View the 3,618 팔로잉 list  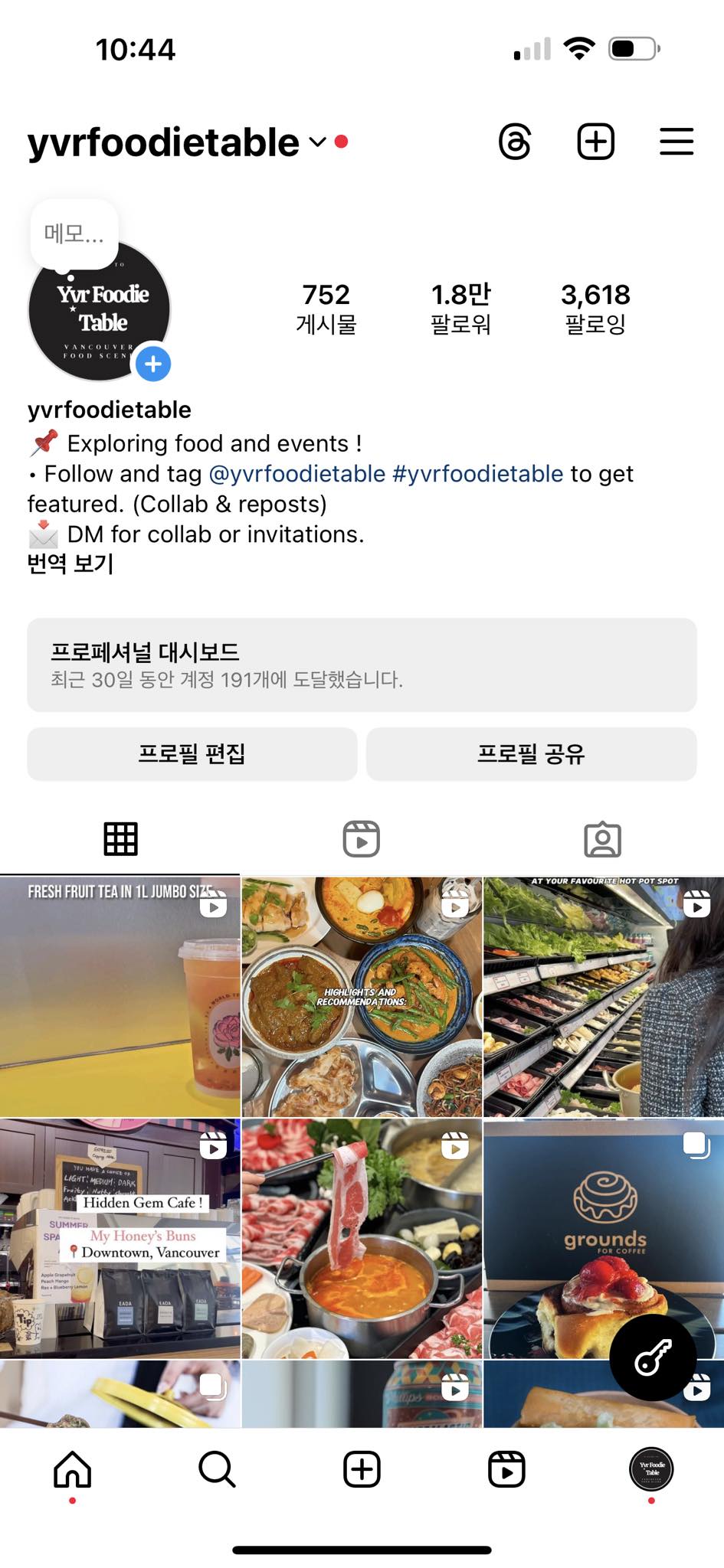point(595,309)
